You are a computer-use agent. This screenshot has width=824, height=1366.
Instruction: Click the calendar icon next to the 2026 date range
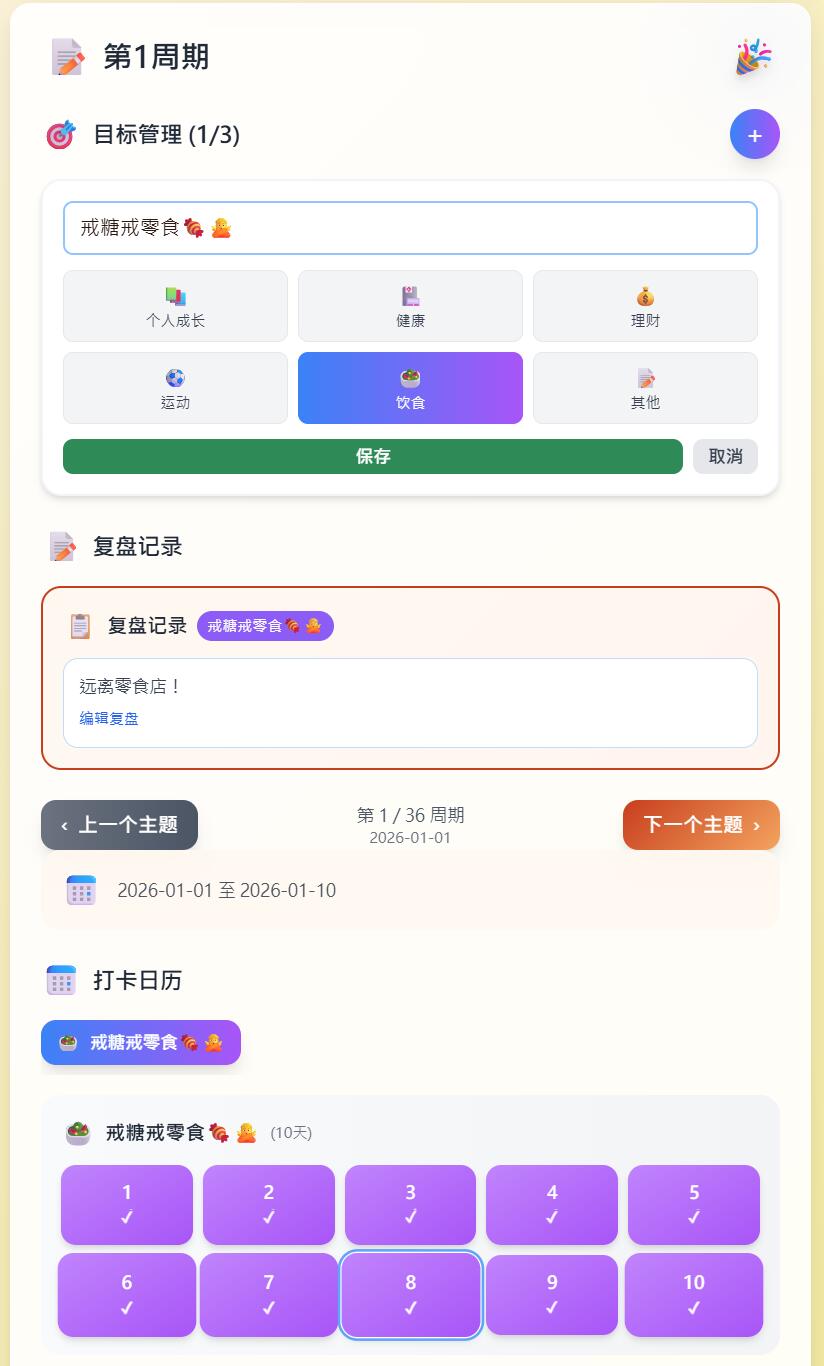coord(81,890)
